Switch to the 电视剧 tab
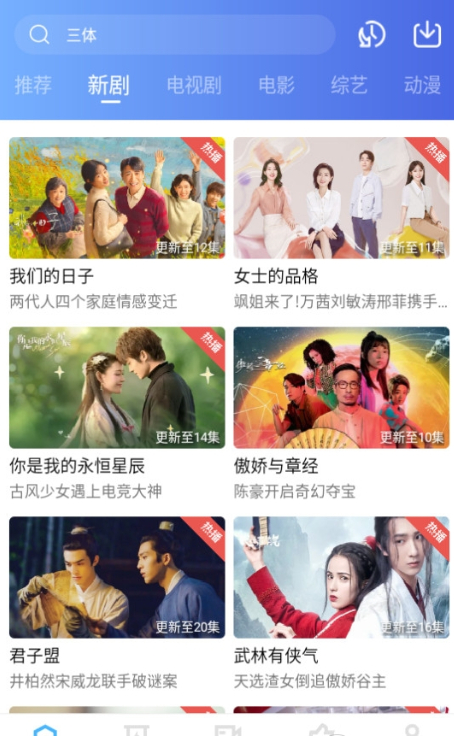Viewport: 454px width, 736px height. click(x=194, y=85)
